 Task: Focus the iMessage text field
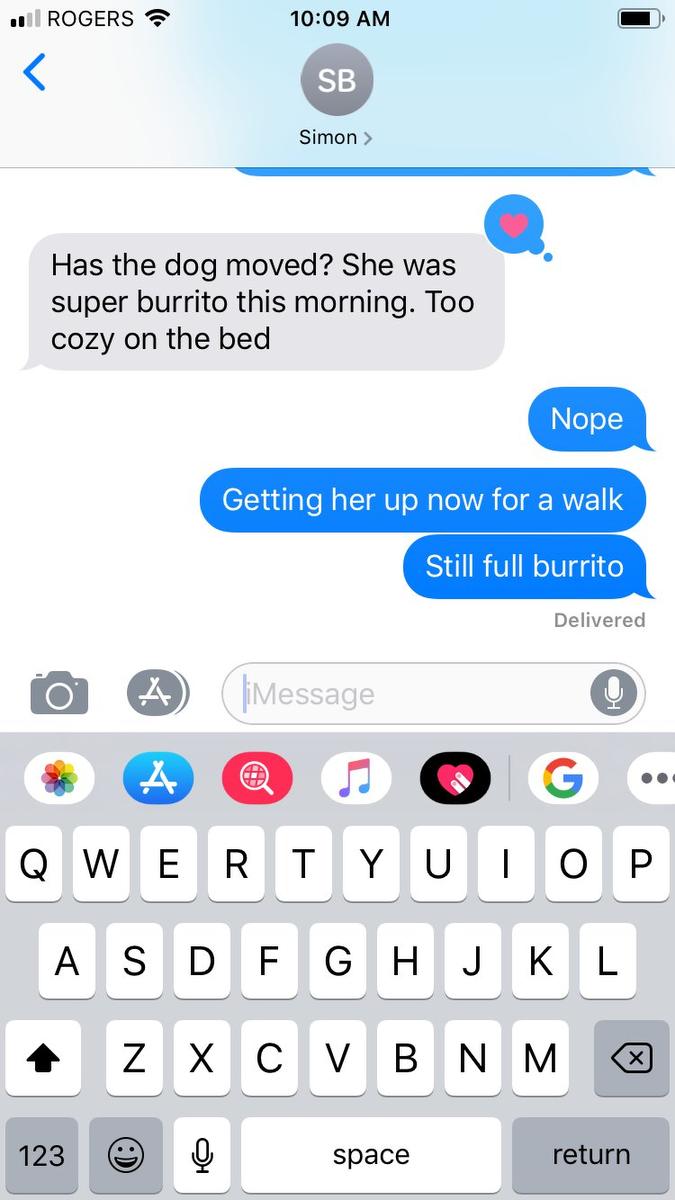[410, 693]
